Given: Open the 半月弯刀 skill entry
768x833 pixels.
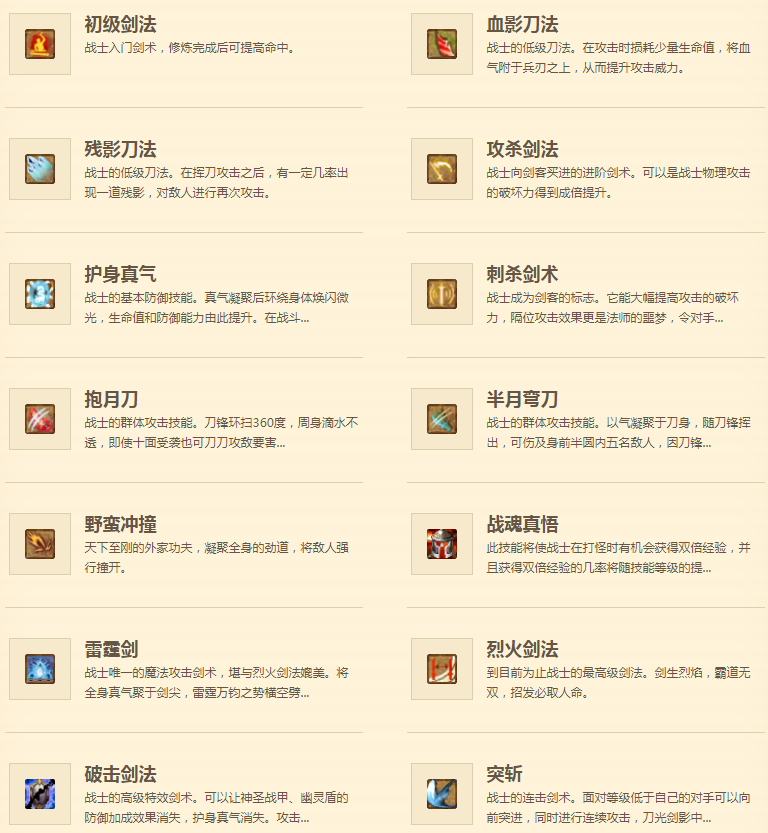Looking at the screenshot, I should point(522,400).
